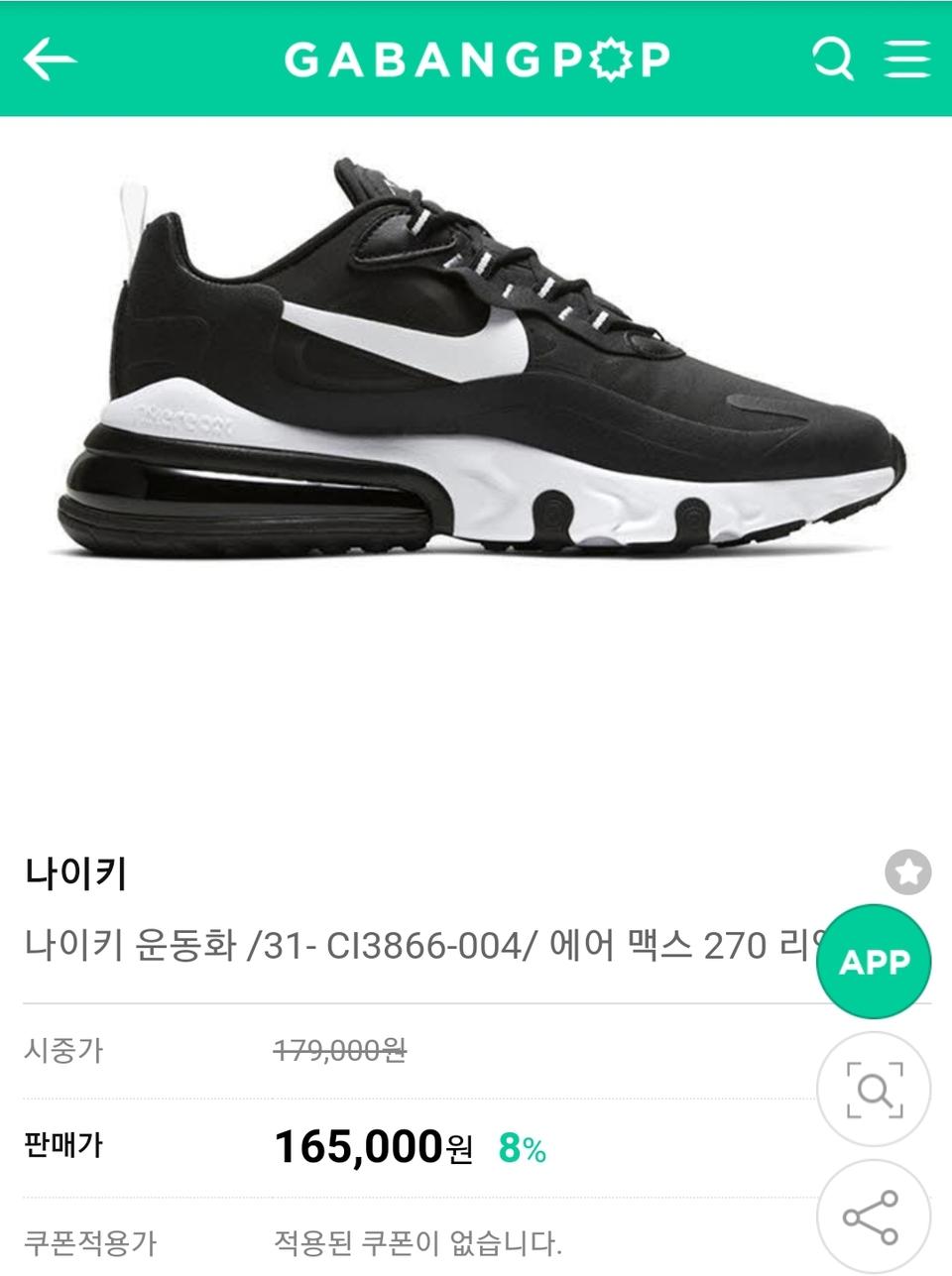Tap the green APP floating button
The image size is (952, 1276).
coord(874,962)
